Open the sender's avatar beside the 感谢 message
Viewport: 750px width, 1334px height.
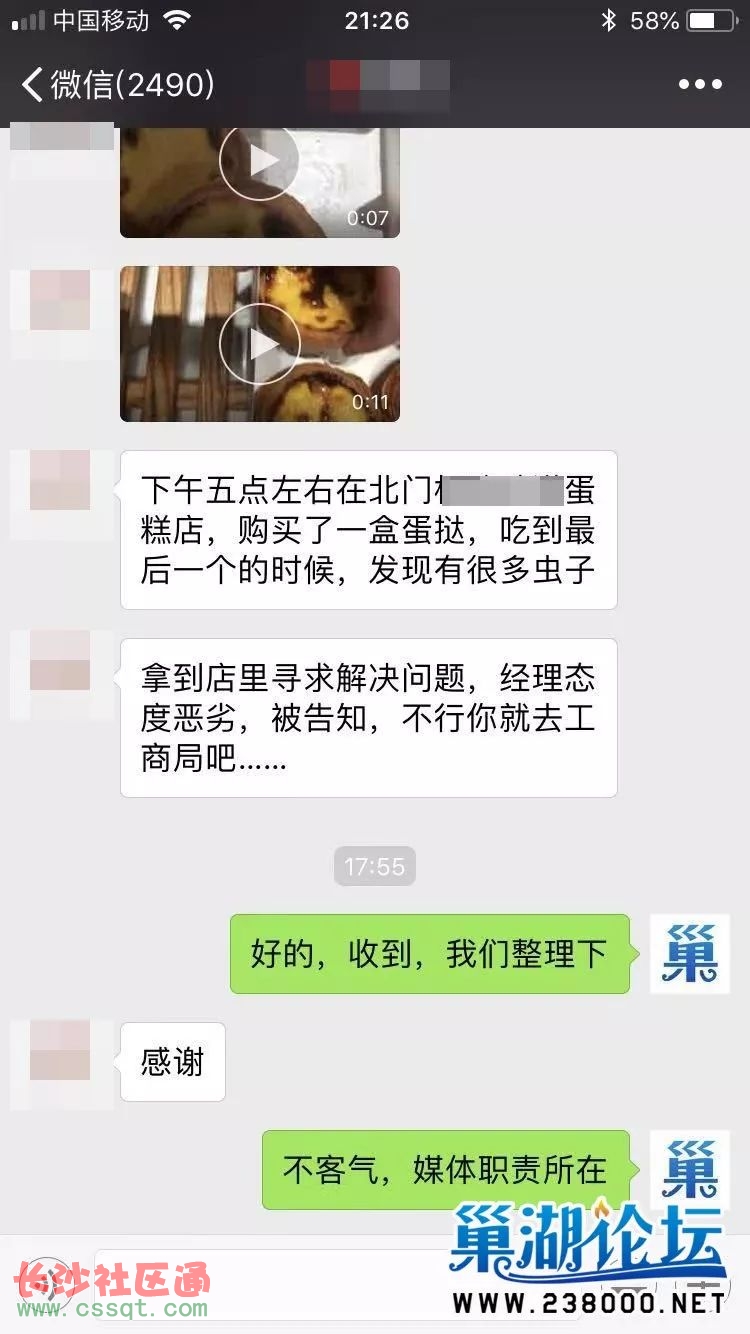(x=59, y=1063)
